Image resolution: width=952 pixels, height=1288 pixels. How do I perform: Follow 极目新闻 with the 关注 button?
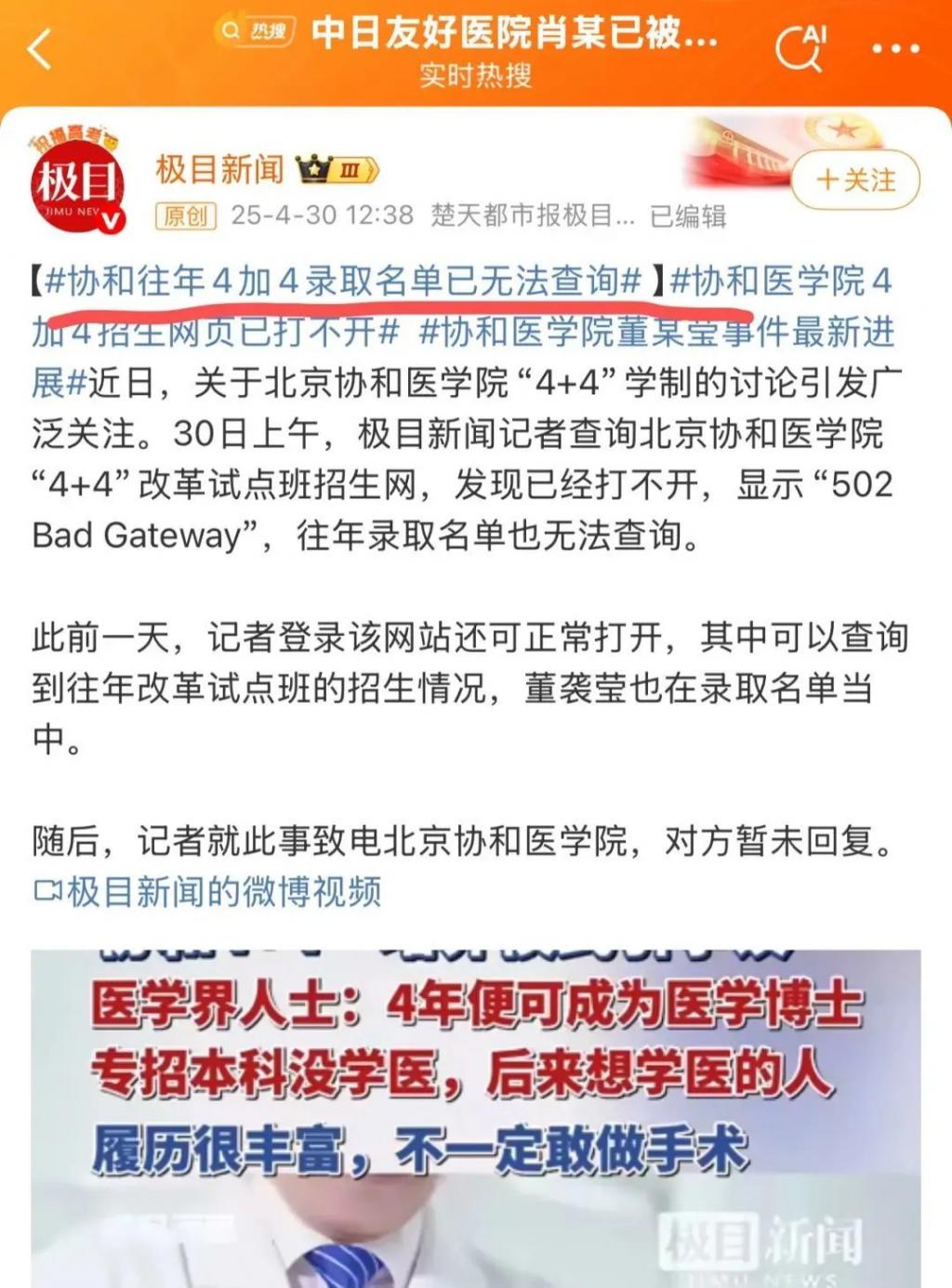855,179
